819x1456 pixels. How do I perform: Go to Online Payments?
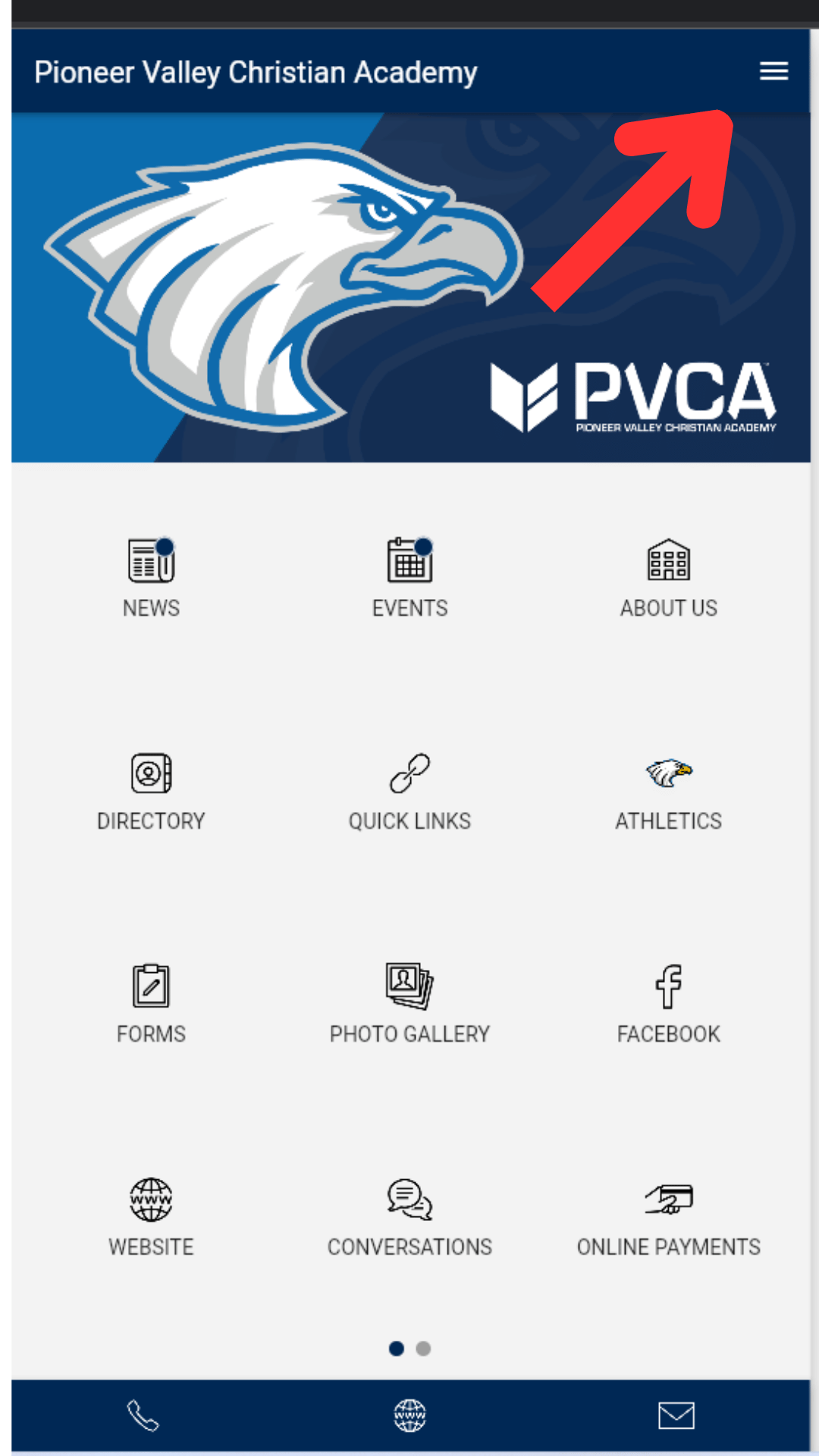(668, 1216)
